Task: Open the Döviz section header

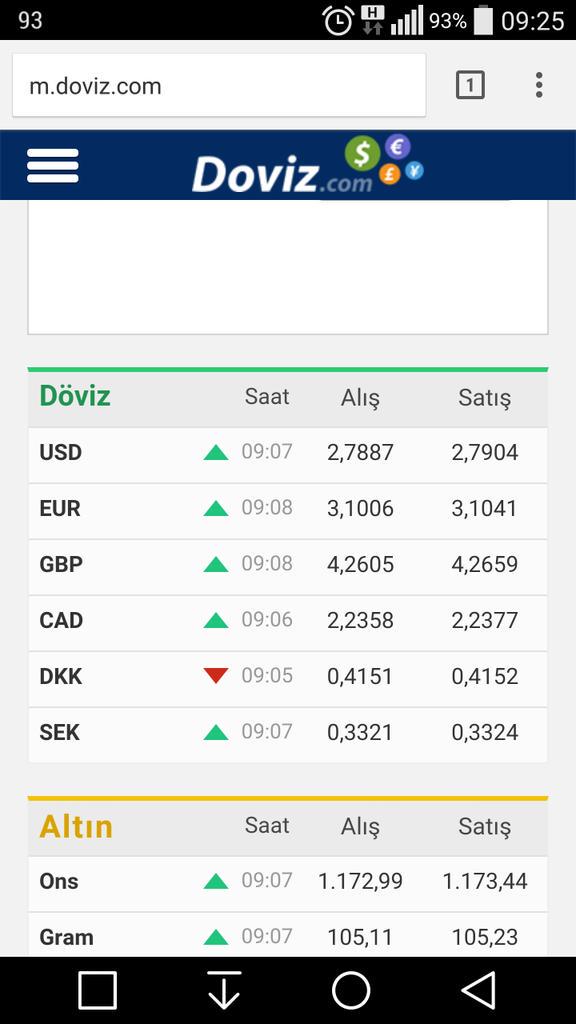Action: 288,397
